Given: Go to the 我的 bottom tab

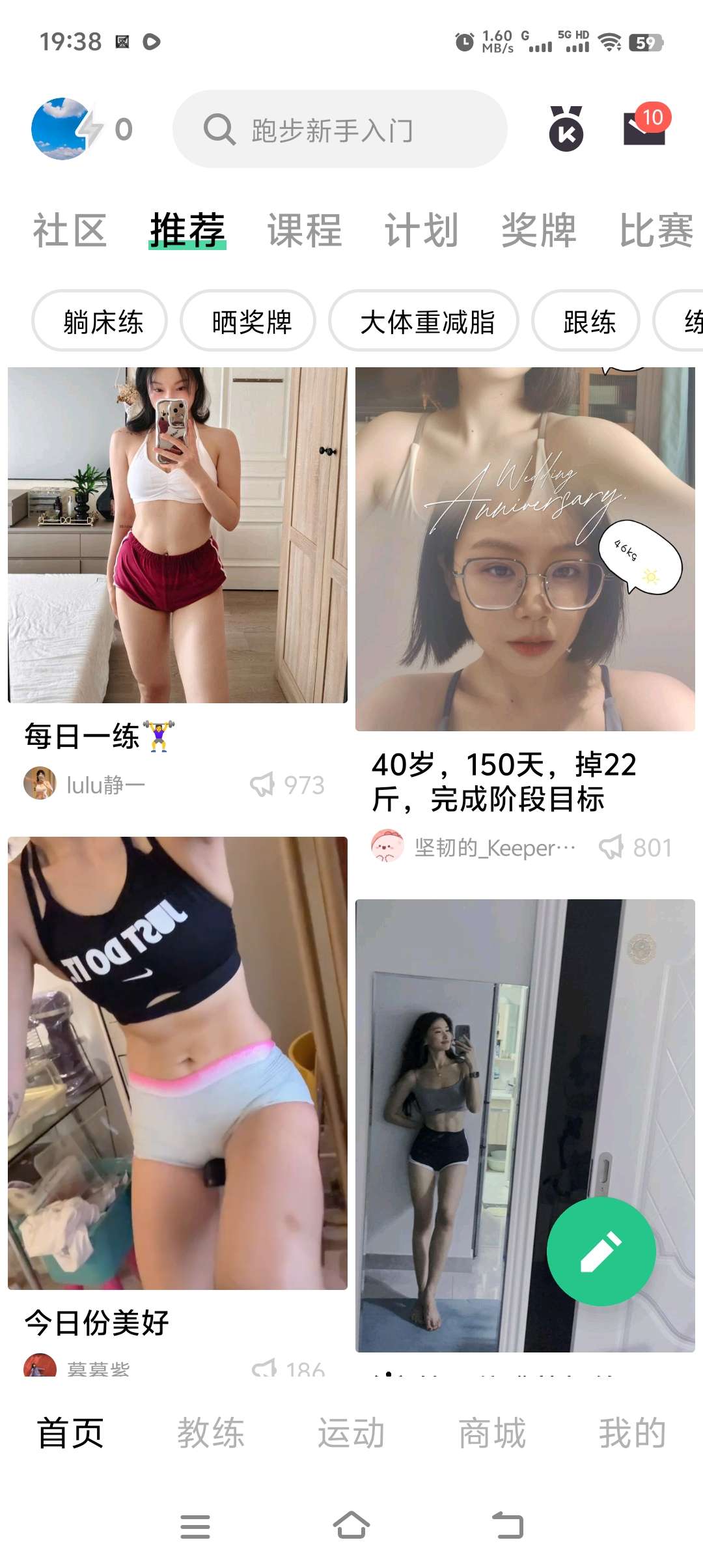Looking at the screenshot, I should pos(633,1433).
